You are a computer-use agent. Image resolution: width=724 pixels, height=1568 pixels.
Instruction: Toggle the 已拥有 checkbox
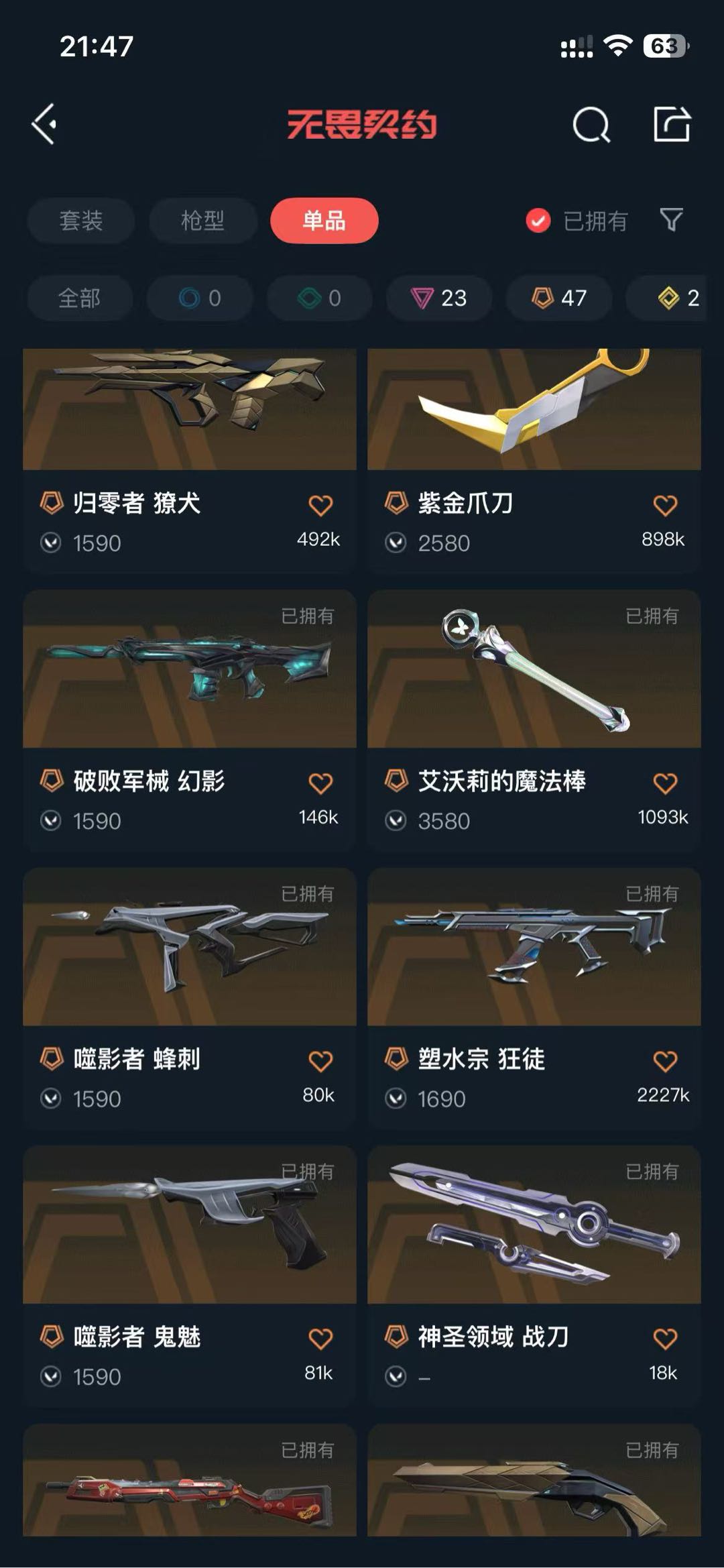pos(538,221)
